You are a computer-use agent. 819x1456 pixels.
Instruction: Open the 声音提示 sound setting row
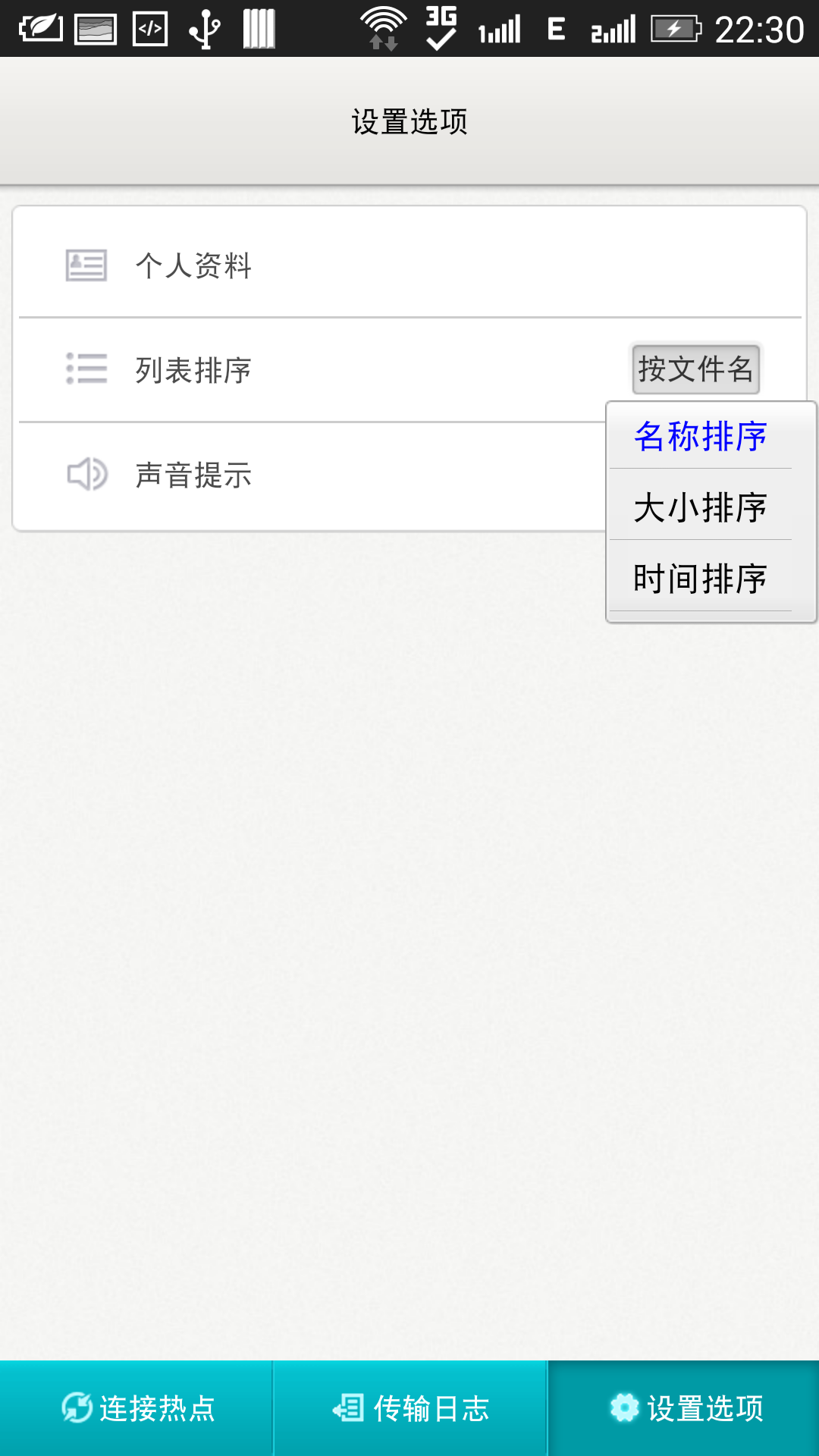click(303, 475)
